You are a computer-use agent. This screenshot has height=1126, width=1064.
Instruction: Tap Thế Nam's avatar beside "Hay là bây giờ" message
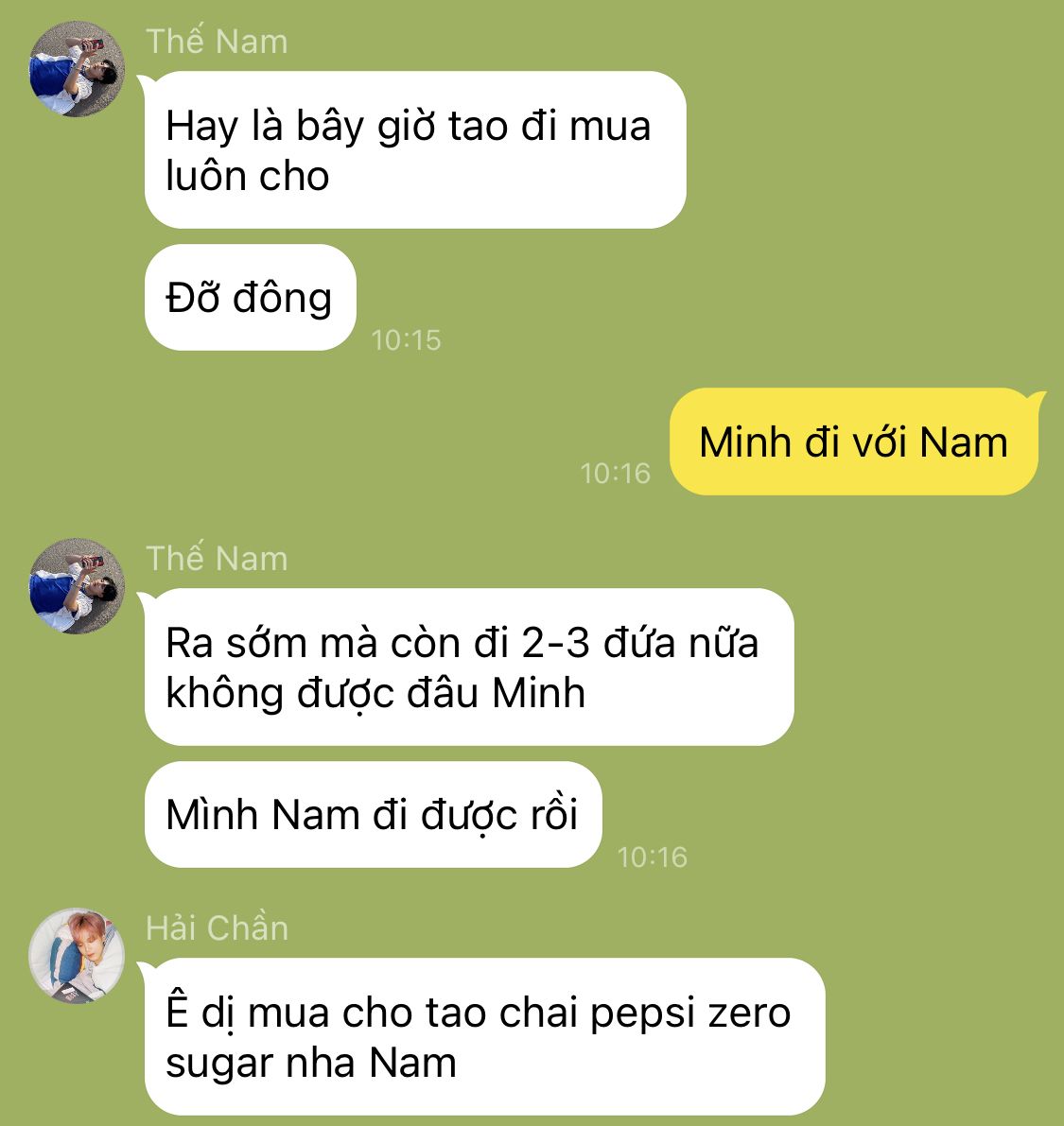(77, 69)
